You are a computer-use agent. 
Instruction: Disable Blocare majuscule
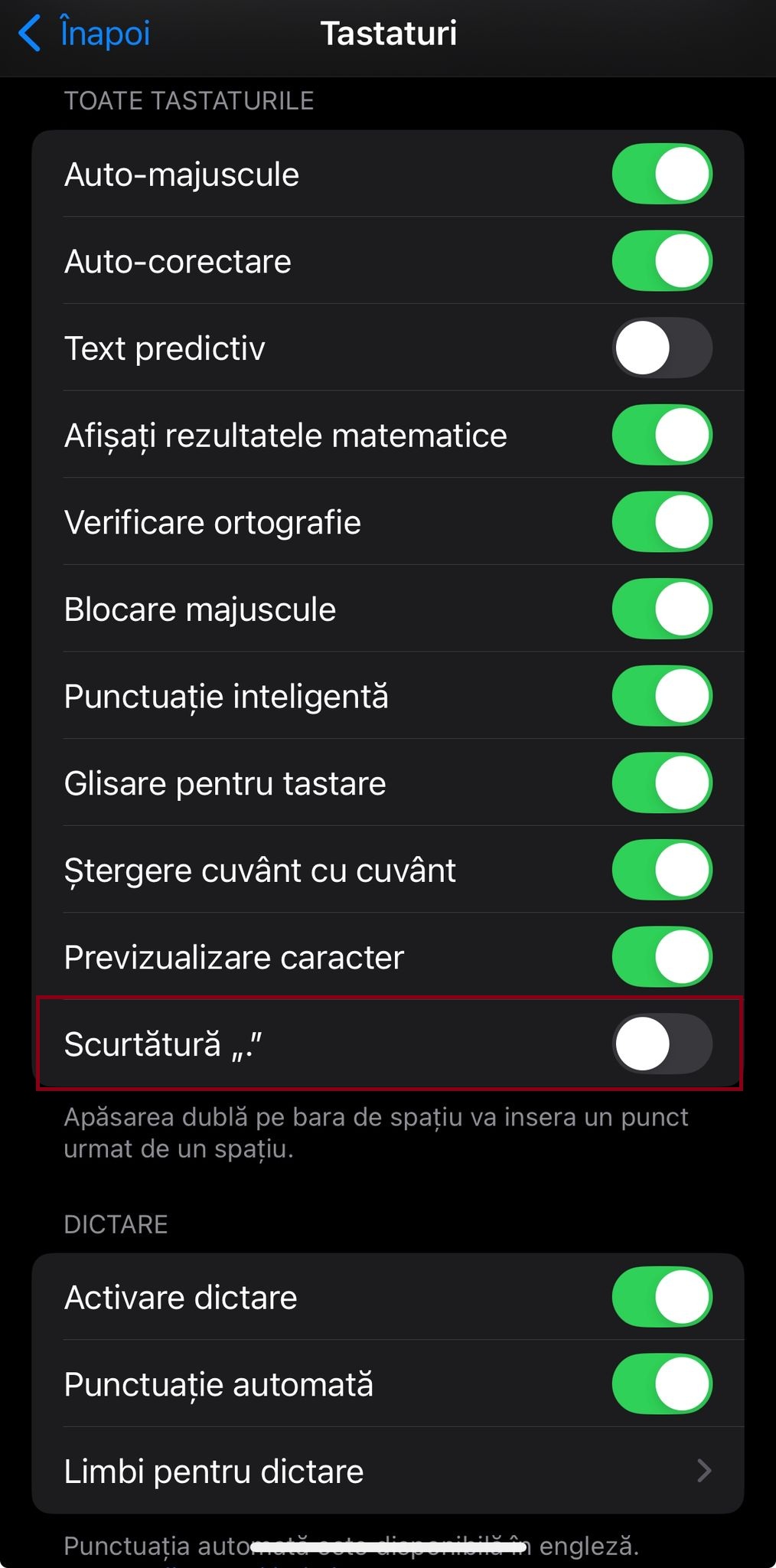click(x=662, y=609)
